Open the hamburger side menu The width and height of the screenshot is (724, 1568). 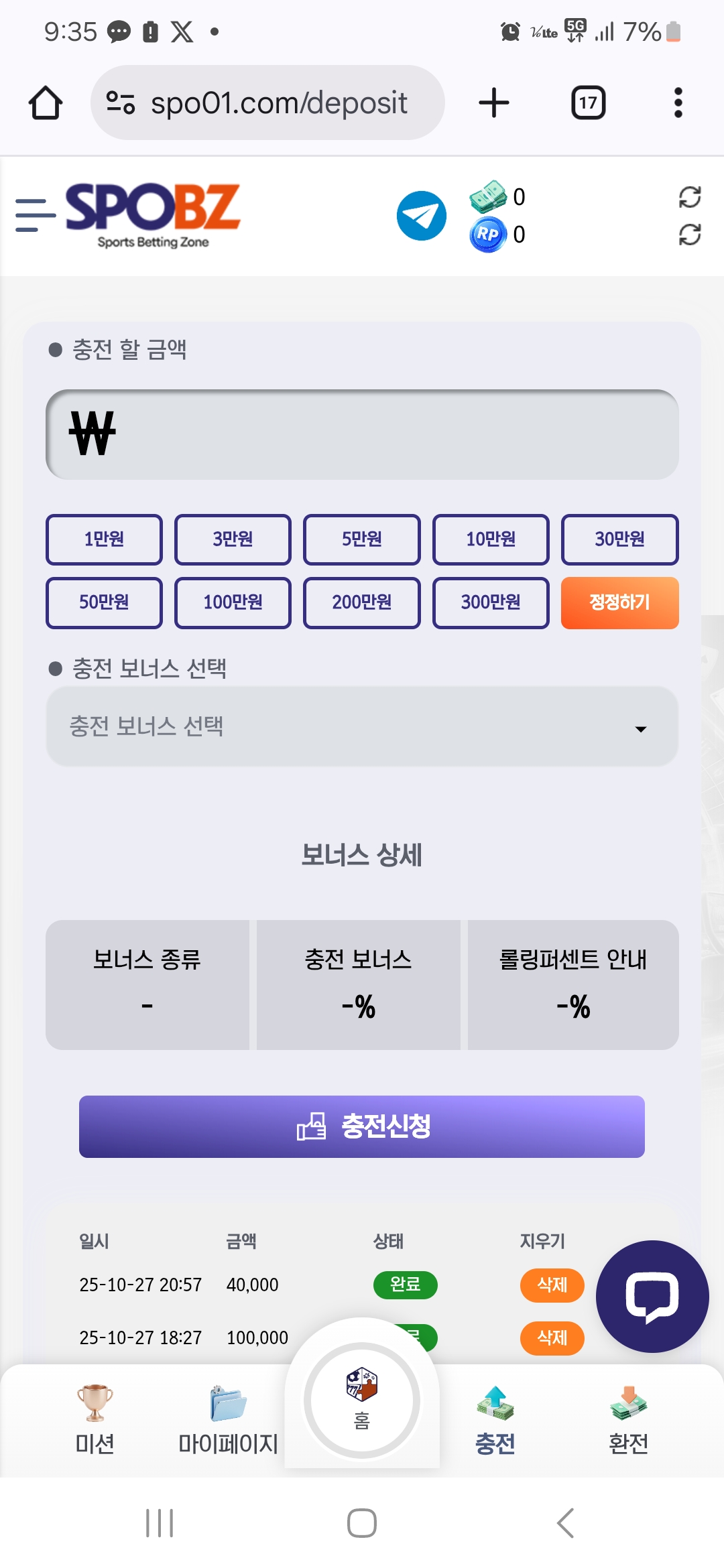point(35,215)
